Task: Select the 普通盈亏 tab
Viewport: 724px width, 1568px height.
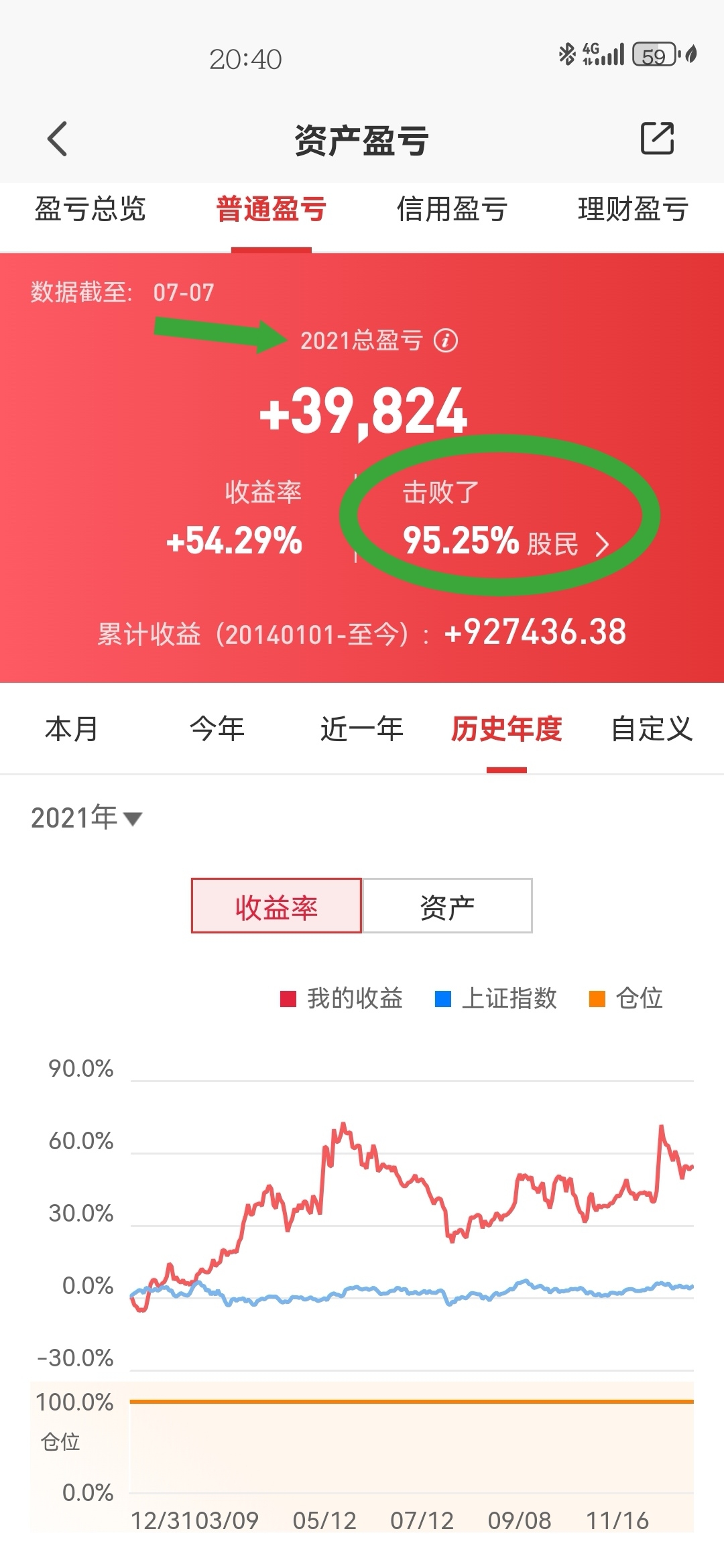Action: pos(271,209)
